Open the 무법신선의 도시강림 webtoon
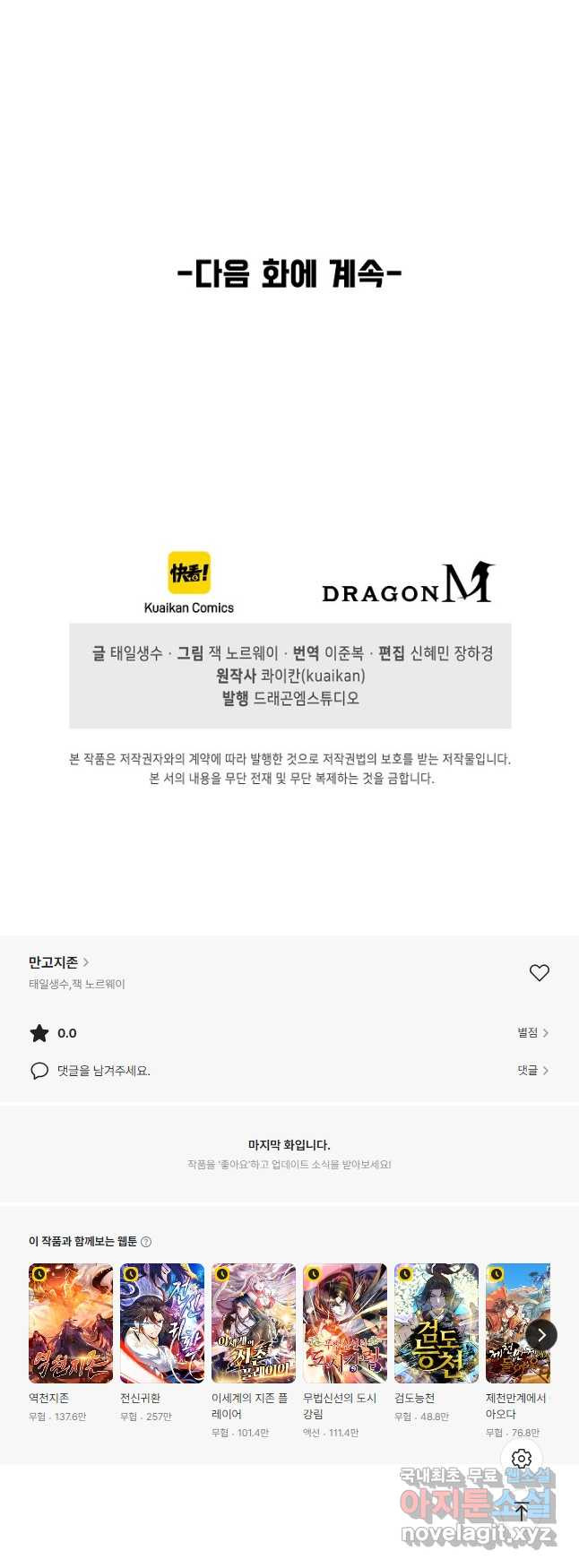This screenshot has height=1568, width=579. click(x=345, y=1323)
